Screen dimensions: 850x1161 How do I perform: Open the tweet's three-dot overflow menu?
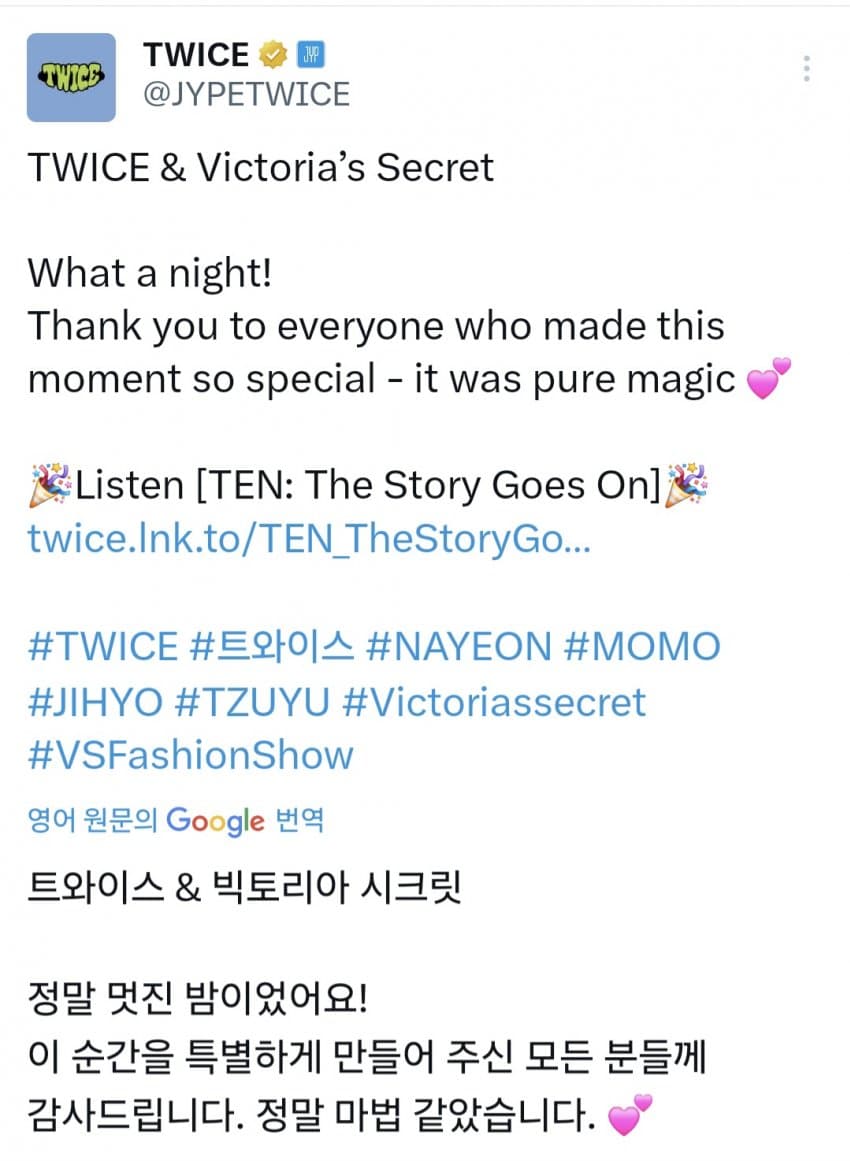click(x=806, y=69)
